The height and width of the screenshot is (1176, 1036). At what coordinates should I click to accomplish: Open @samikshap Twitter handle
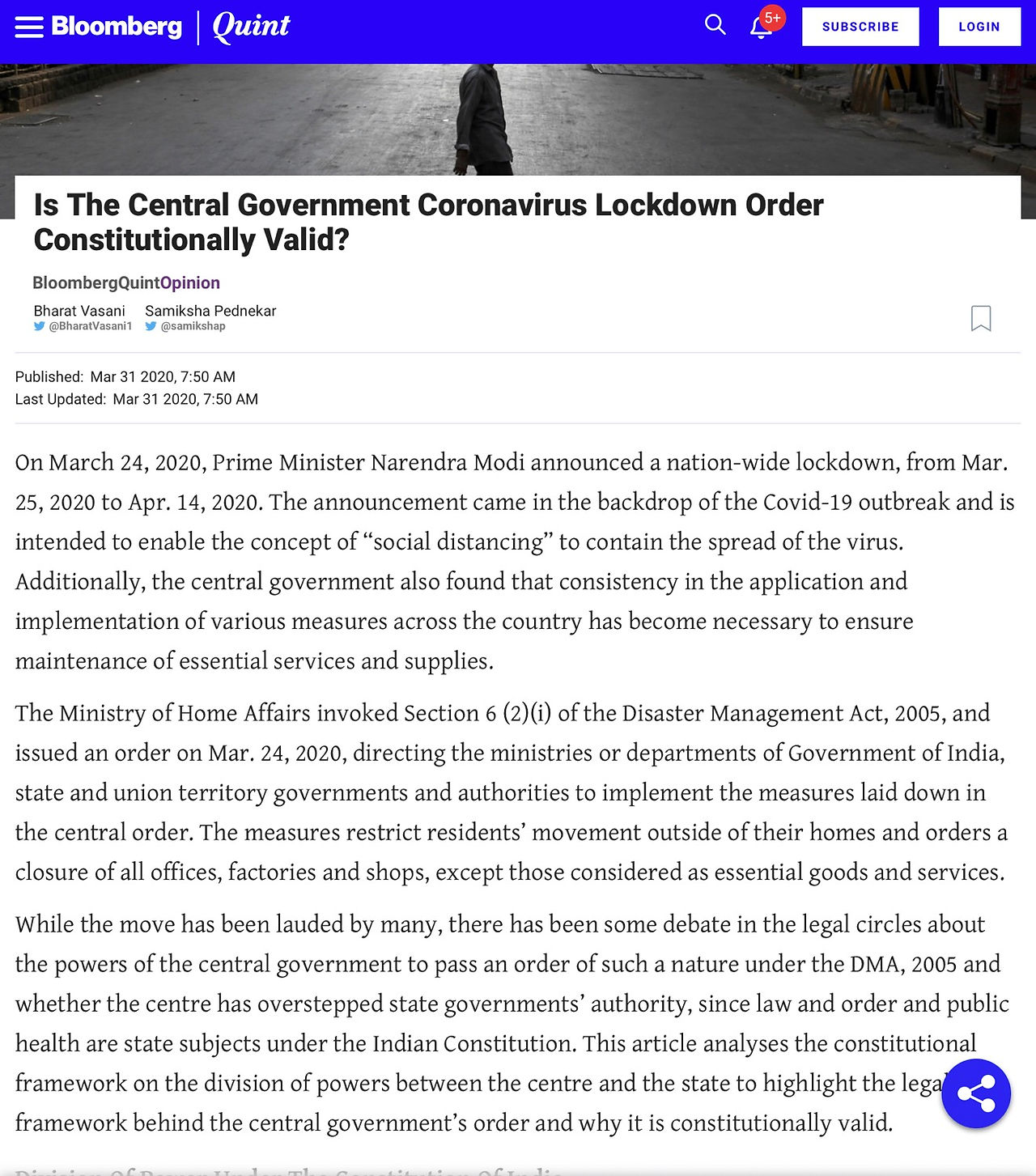(x=185, y=326)
